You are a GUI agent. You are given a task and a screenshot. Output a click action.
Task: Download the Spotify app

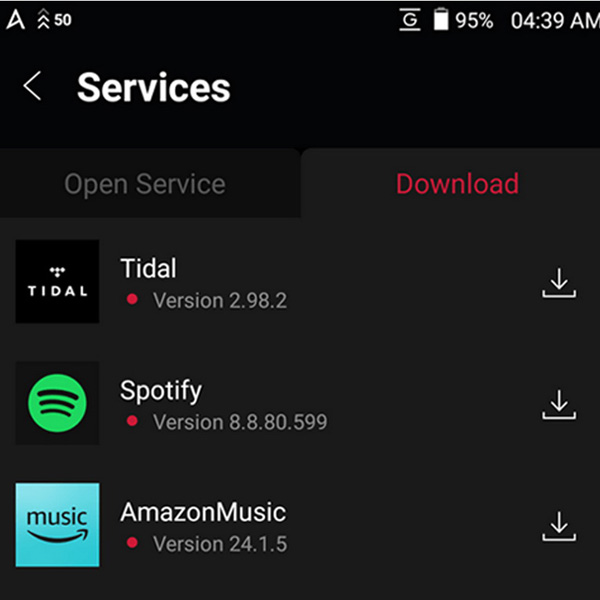pyautogui.click(x=559, y=404)
